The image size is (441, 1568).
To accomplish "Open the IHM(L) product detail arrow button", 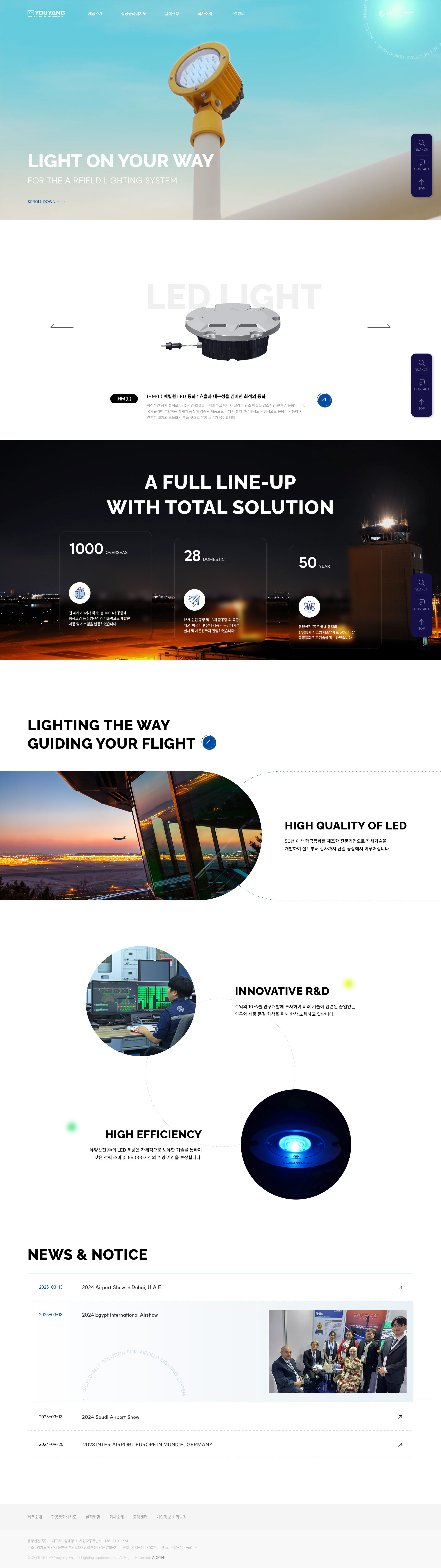I will click(x=325, y=400).
